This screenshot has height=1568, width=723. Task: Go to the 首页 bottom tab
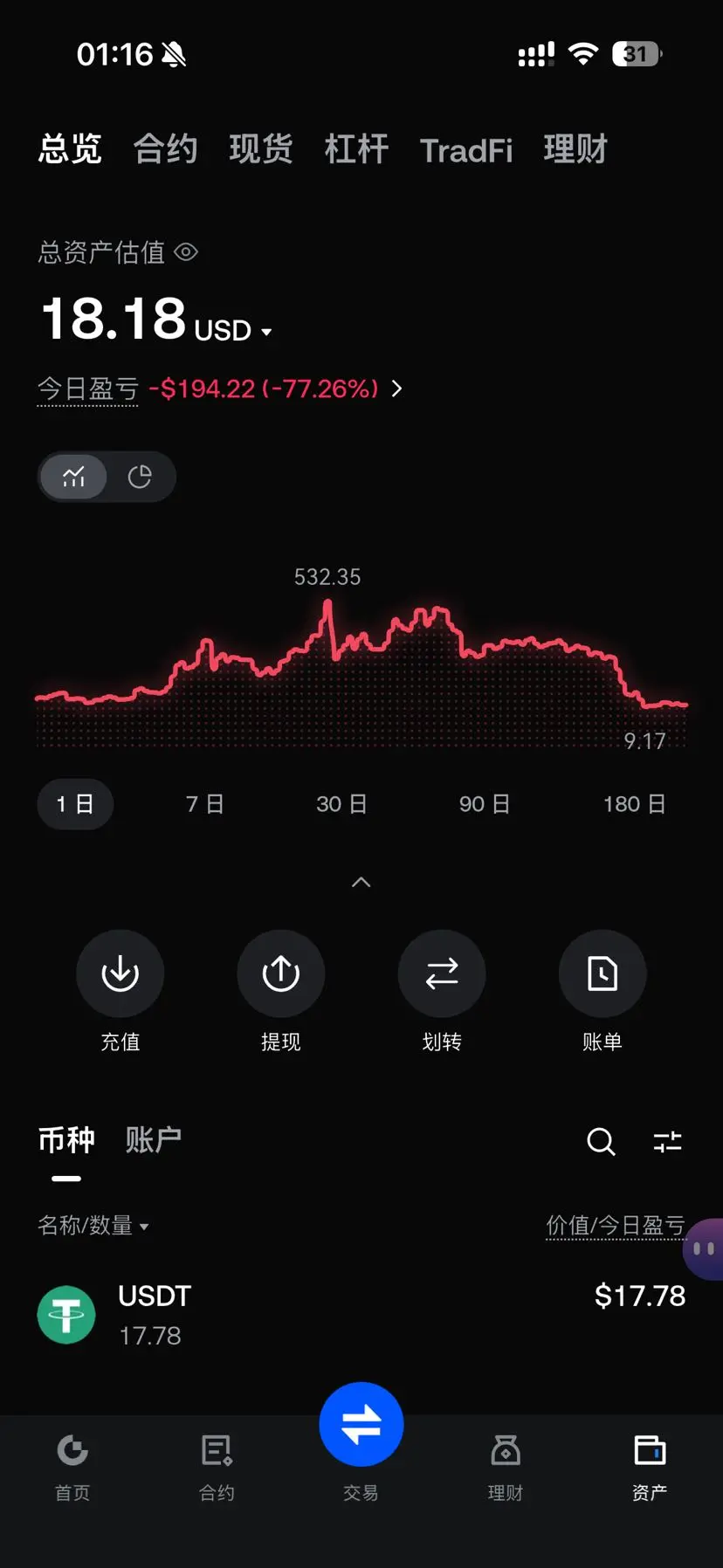click(72, 1462)
